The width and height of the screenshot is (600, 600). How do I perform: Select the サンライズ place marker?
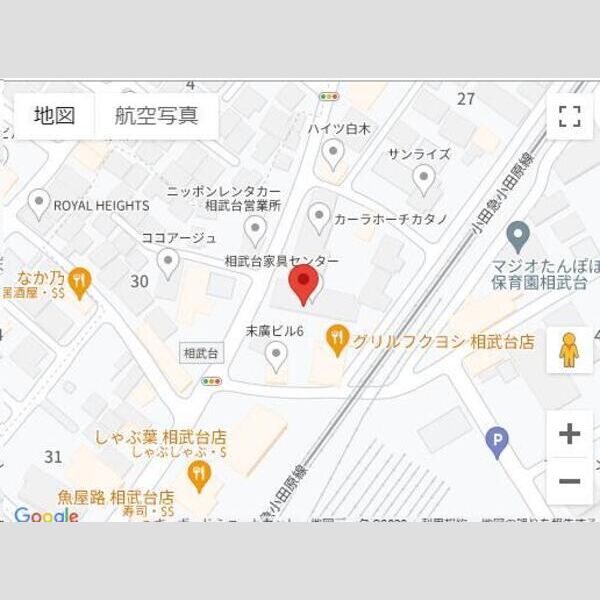[x=424, y=180]
